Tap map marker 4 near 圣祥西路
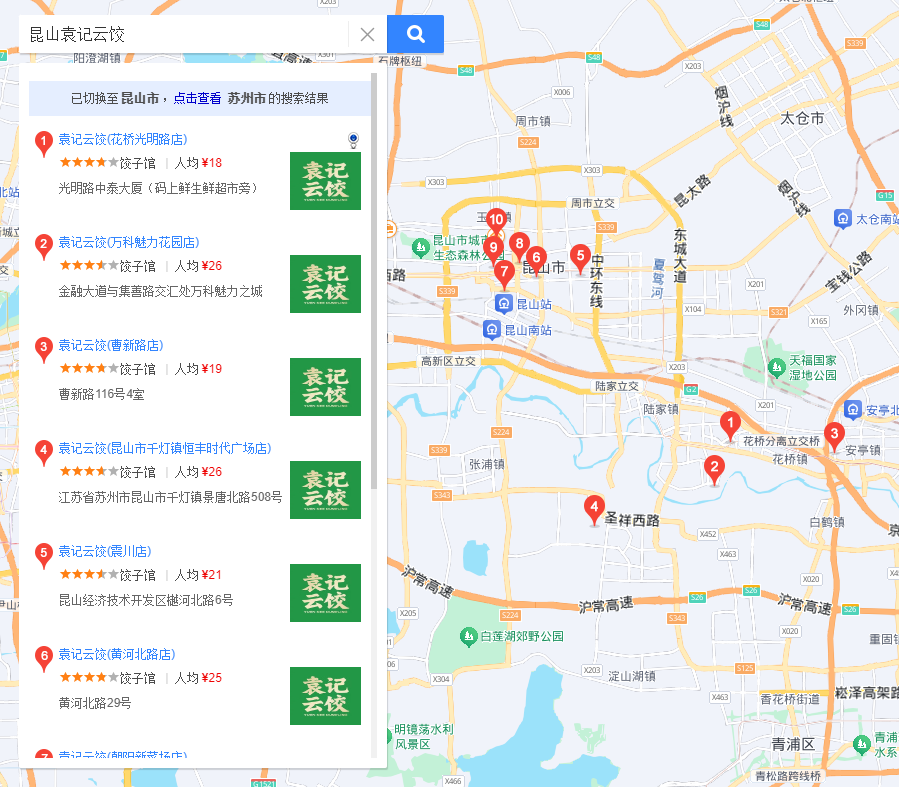Screen dimensions: 899x787 point(594,509)
